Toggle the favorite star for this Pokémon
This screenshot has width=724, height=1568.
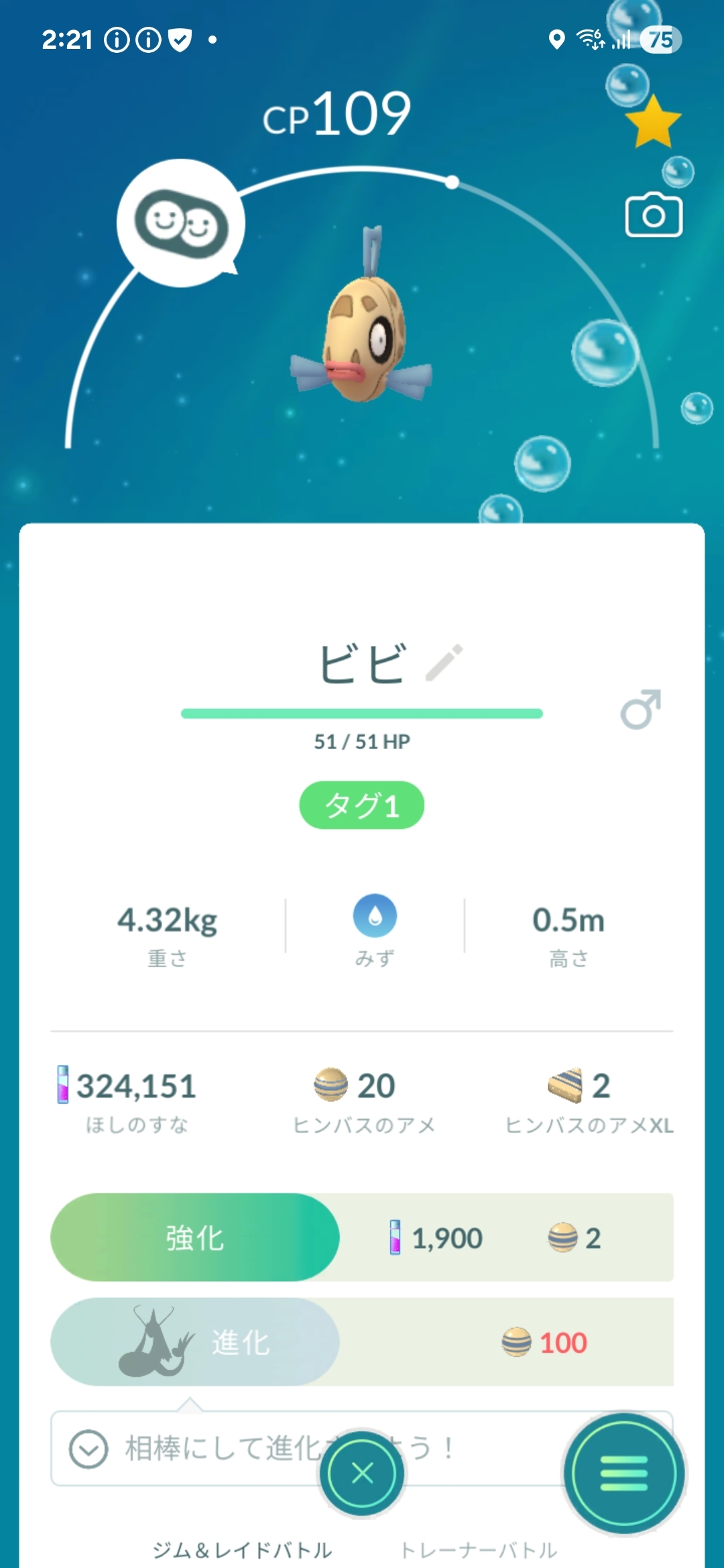pos(653,121)
